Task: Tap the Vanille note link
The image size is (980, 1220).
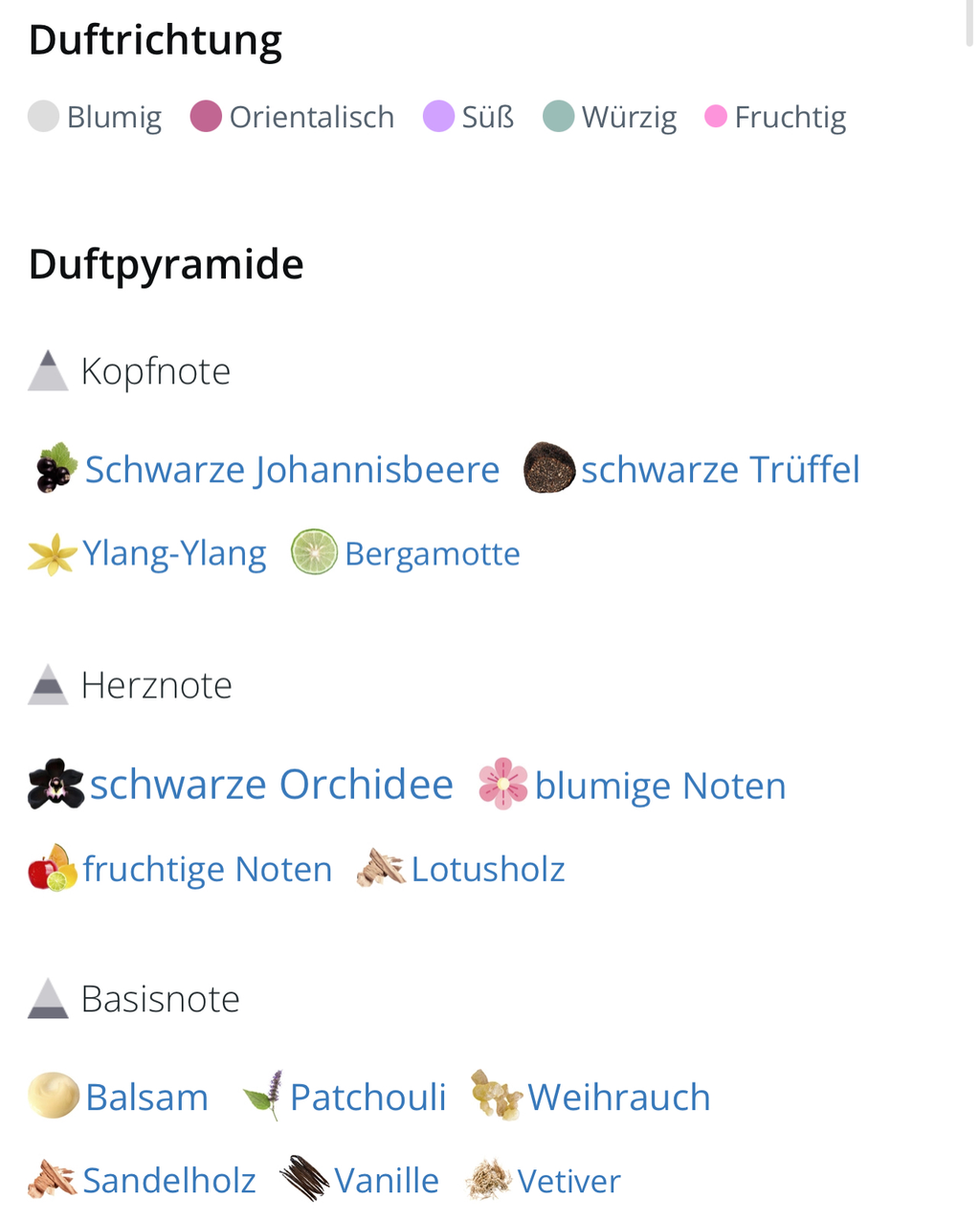Action: (386, 1181)
